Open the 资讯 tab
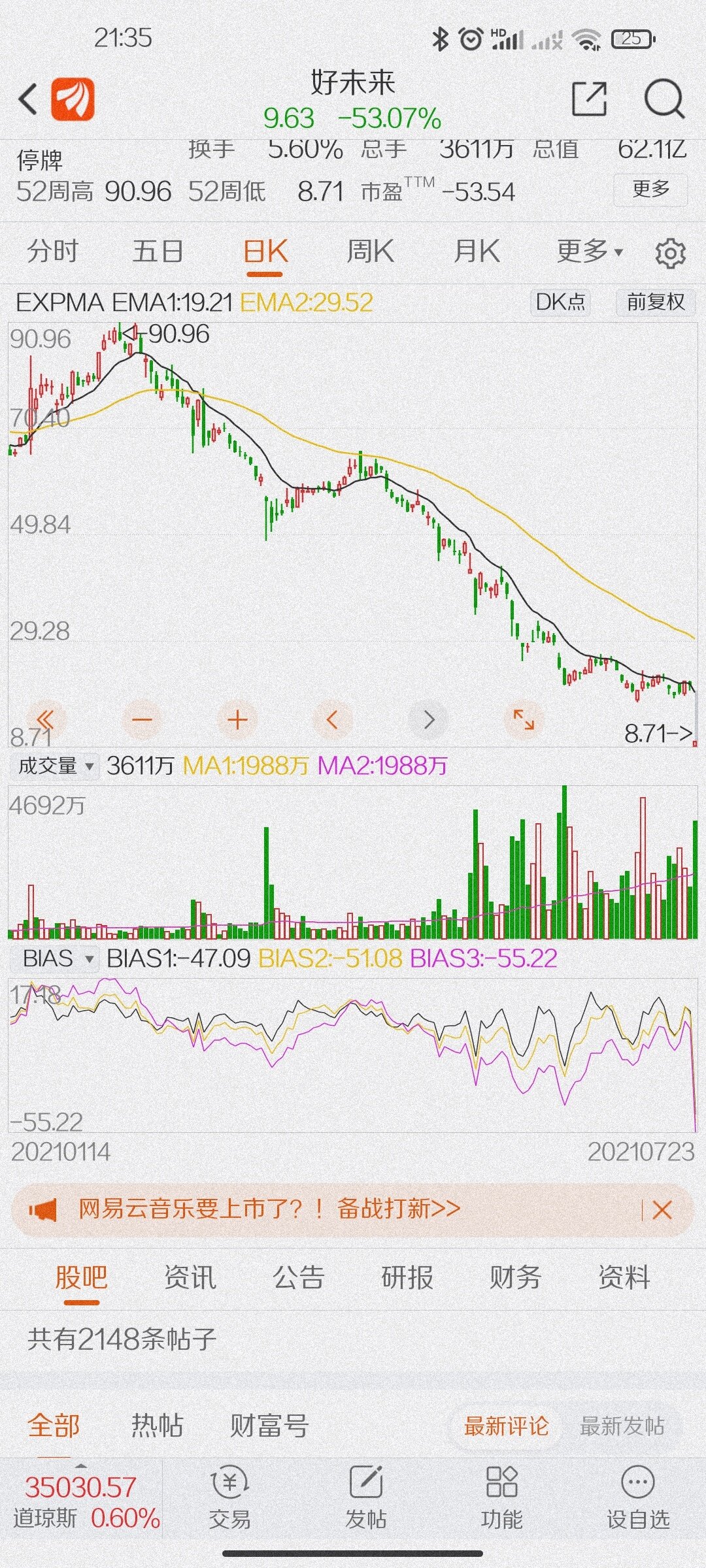The height and width of the screenshot is (1568, 706). click(190, 1277)
